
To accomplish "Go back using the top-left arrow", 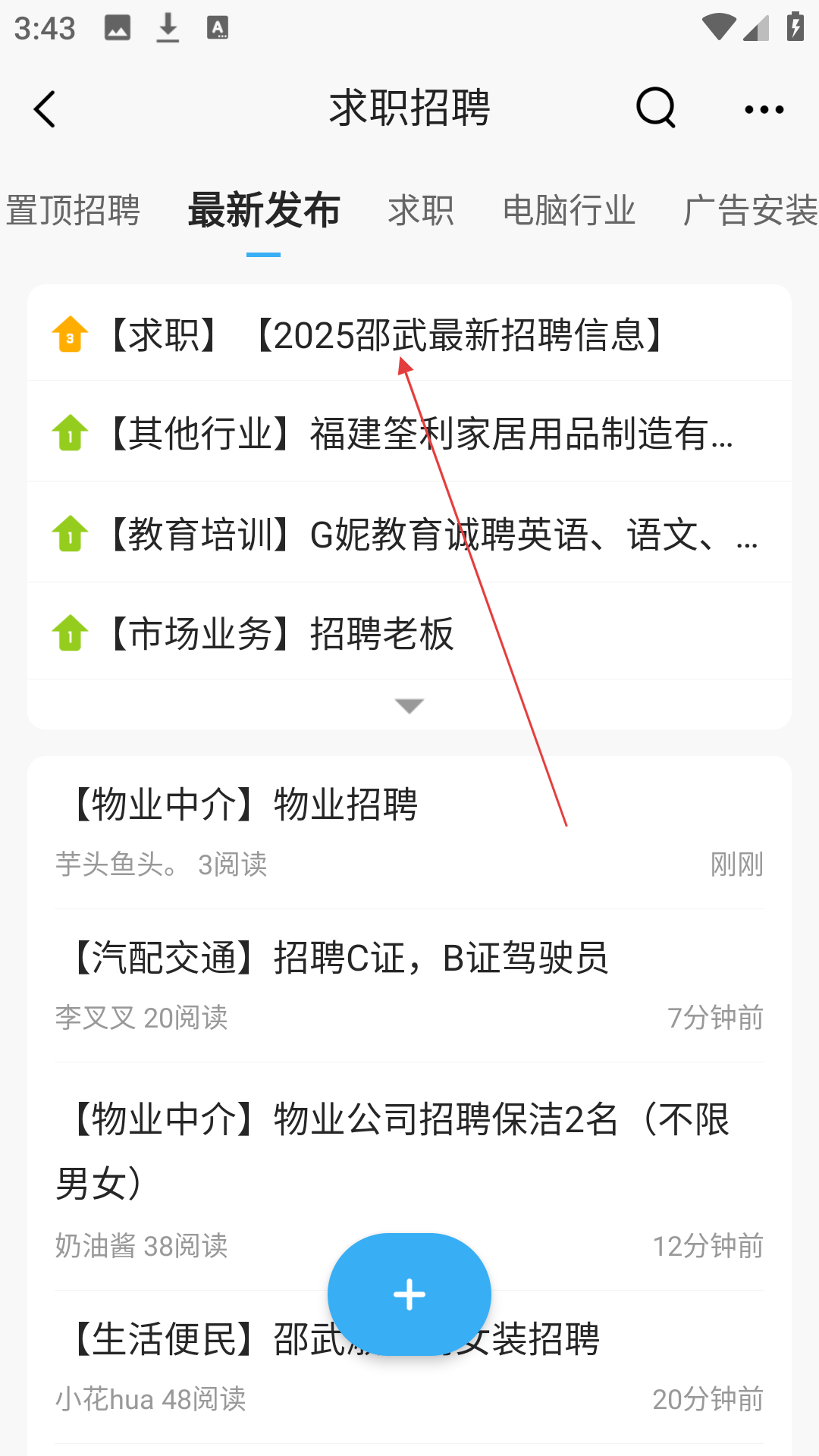I will pyautogui.click(x=45, y=109).
